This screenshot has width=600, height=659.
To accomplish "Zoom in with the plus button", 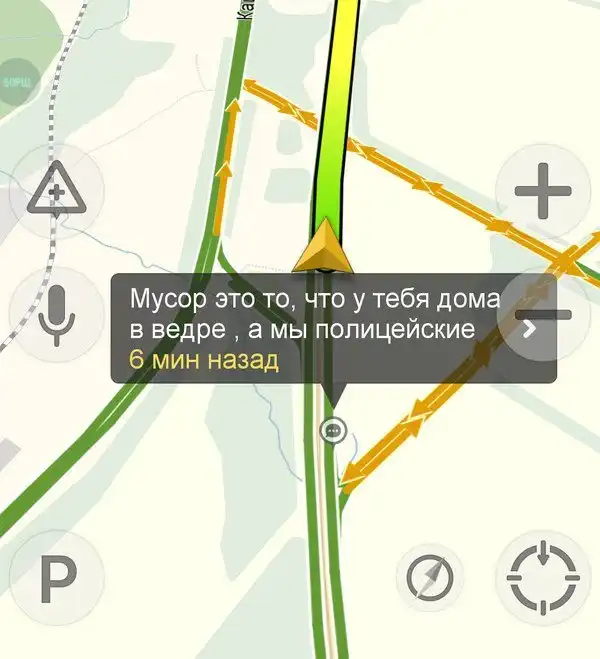I will coord(542,190).
